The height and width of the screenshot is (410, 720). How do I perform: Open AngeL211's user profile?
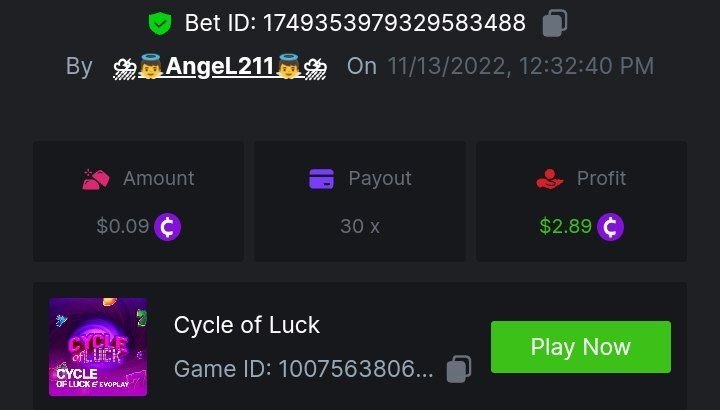click(219, 67)
